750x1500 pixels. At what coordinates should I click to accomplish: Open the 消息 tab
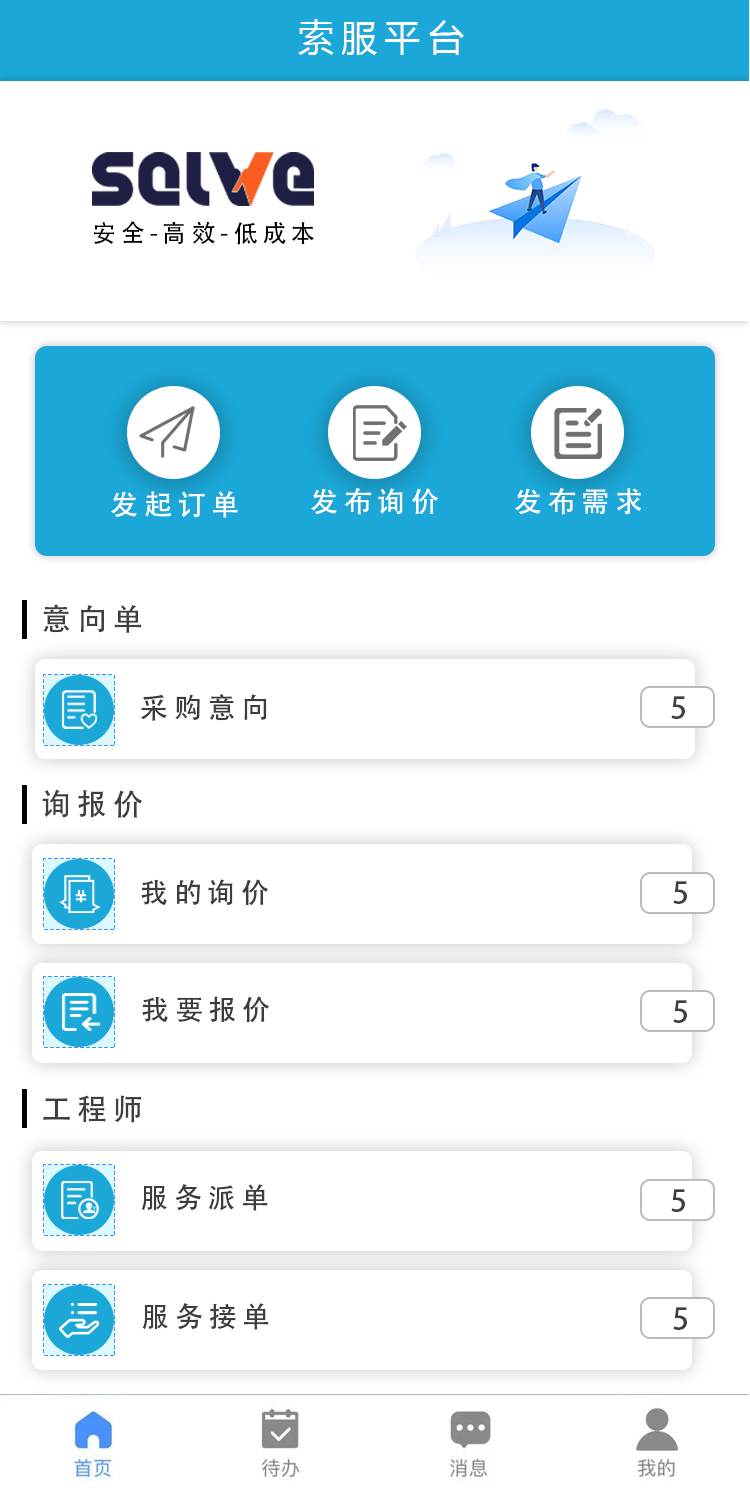tap(469, 1443)
